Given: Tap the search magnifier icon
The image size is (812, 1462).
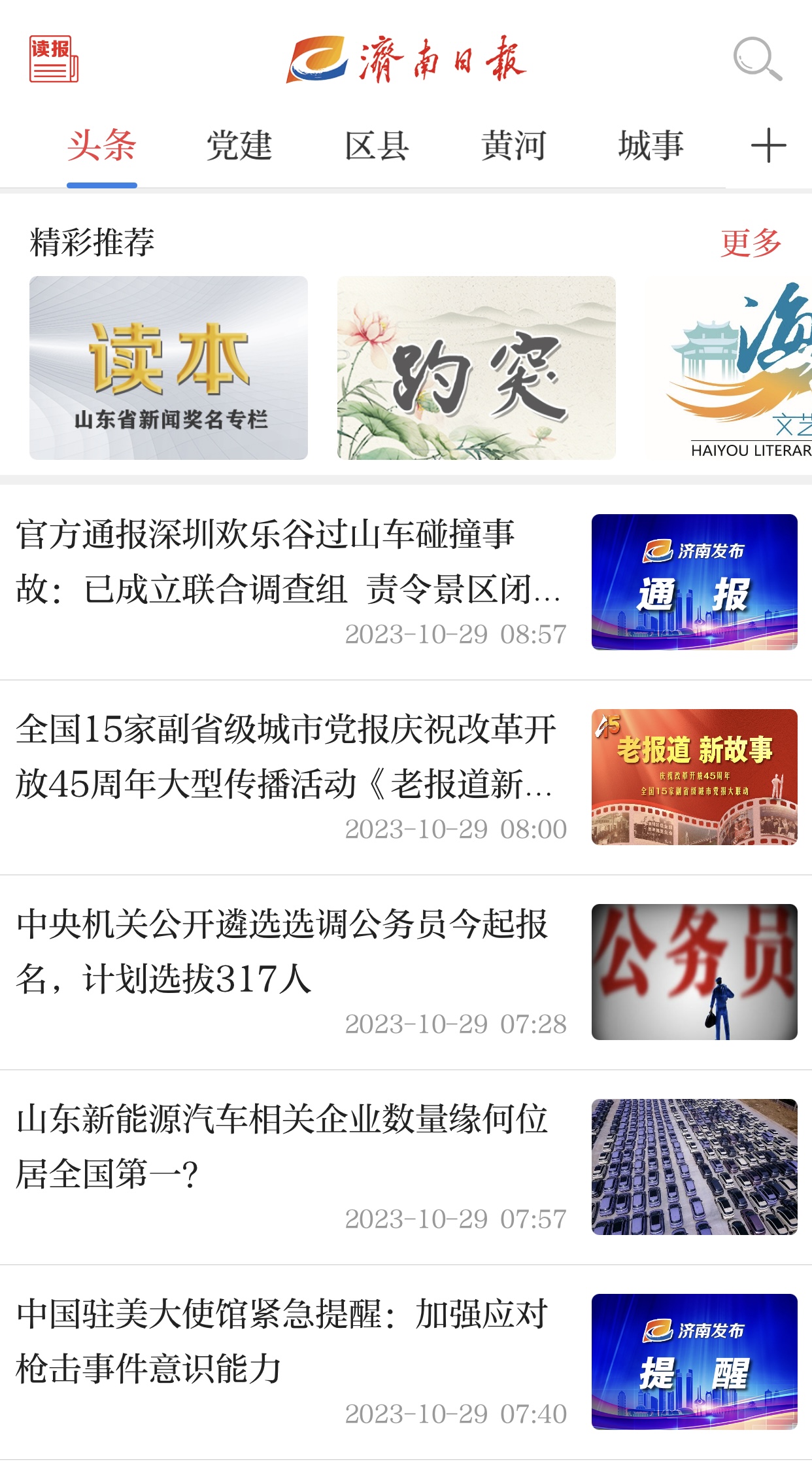Looking at the screenshot, I should click(757, 59).
